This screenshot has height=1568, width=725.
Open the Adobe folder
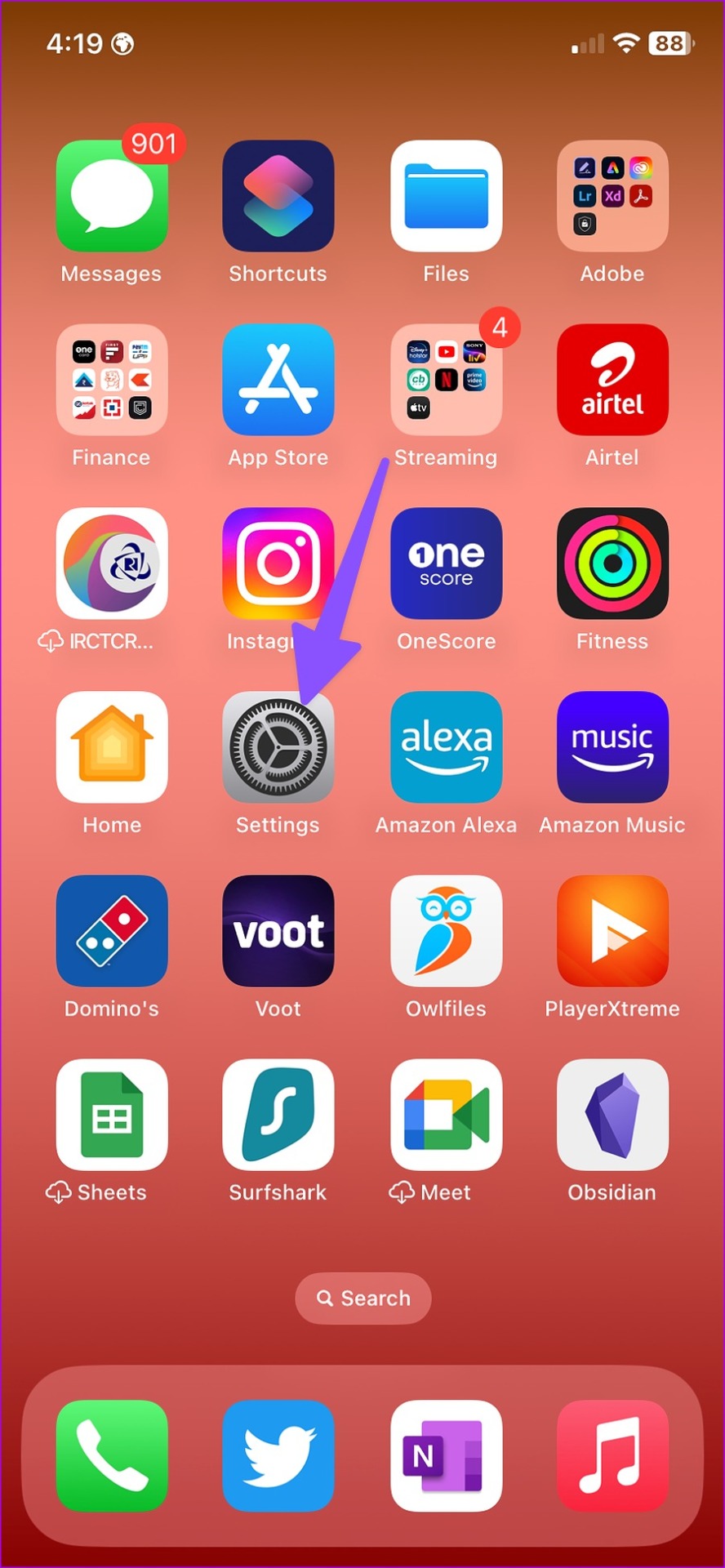click(x=612, y=196)
